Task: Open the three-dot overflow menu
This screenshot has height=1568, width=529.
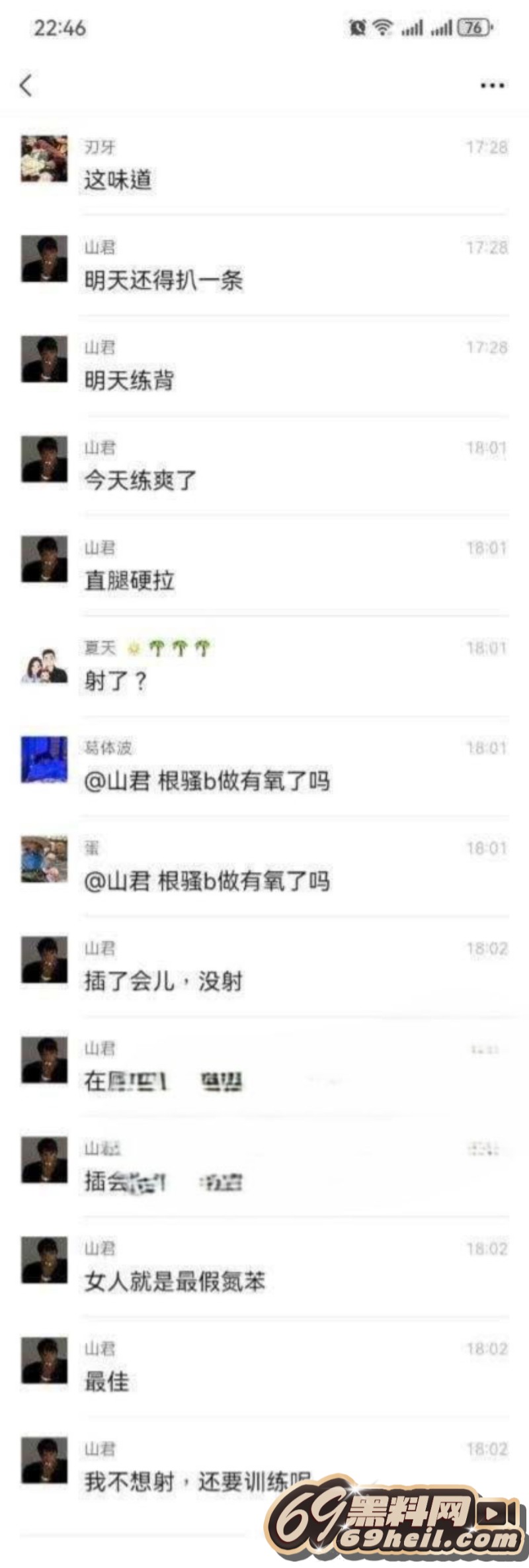Action: (x=493, y=85)
